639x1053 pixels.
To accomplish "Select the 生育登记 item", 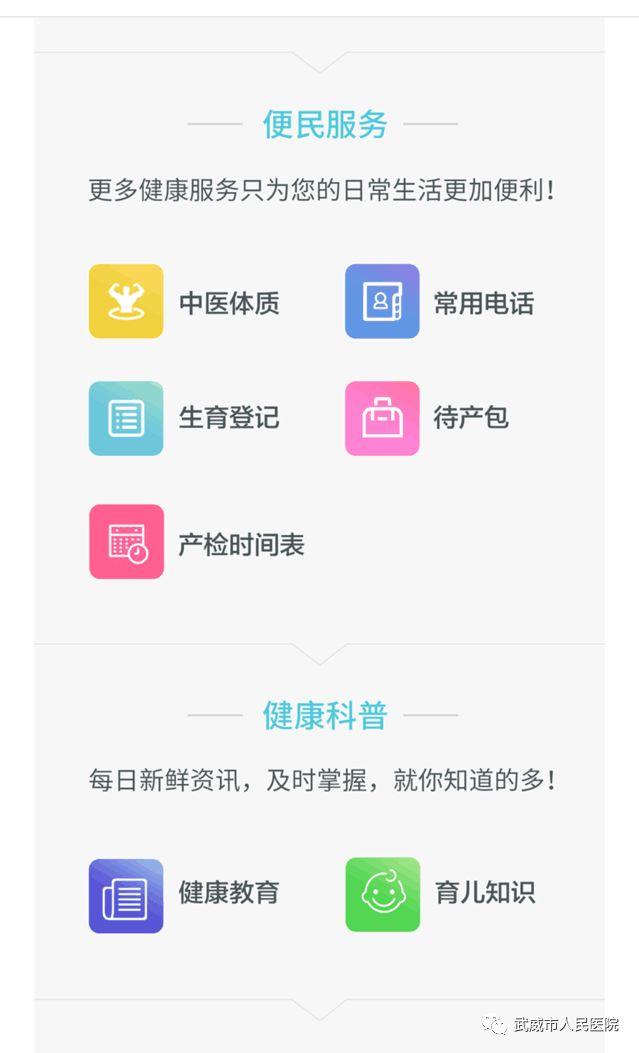I will [x=184, y=418].
